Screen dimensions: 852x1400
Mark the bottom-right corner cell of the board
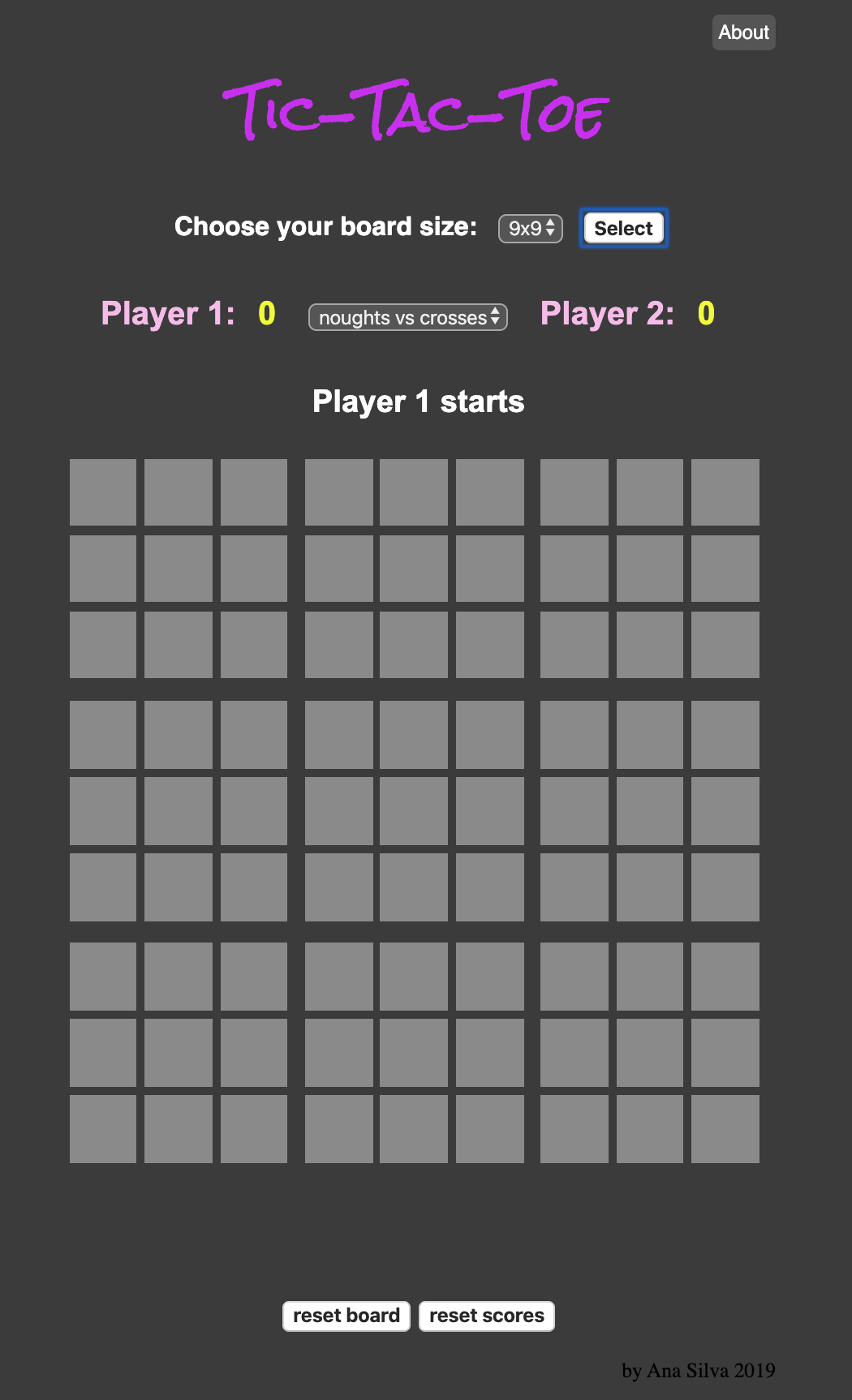point(725,1129)
